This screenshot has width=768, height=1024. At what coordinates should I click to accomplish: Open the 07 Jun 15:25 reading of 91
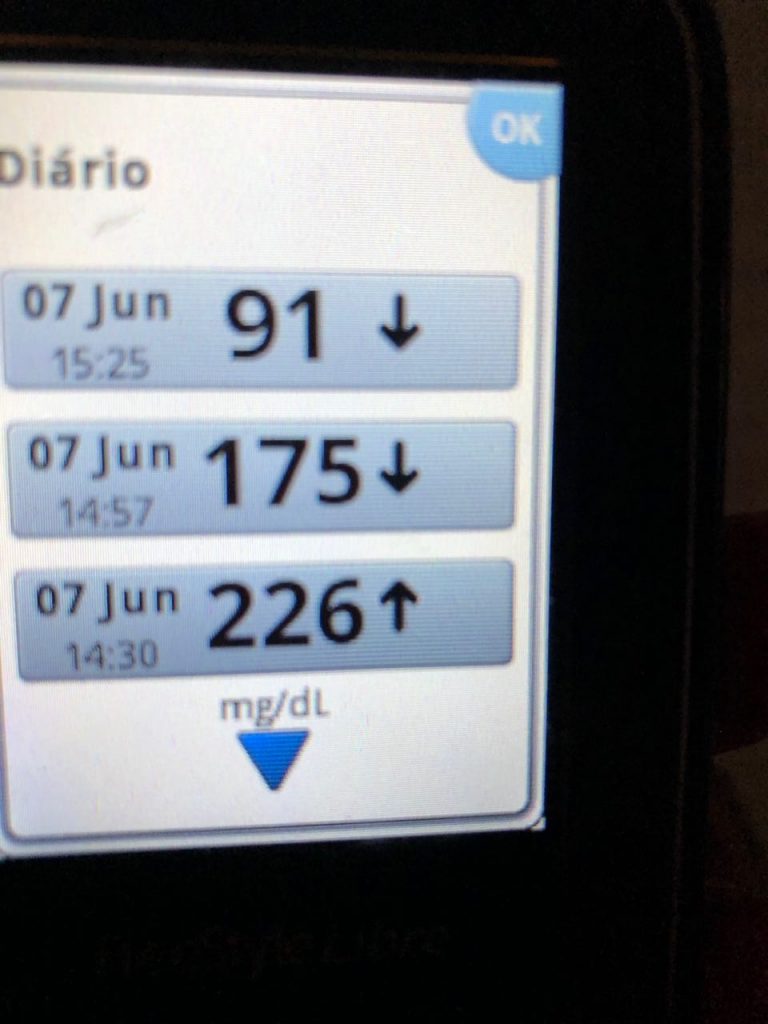[x=260, y=330]
